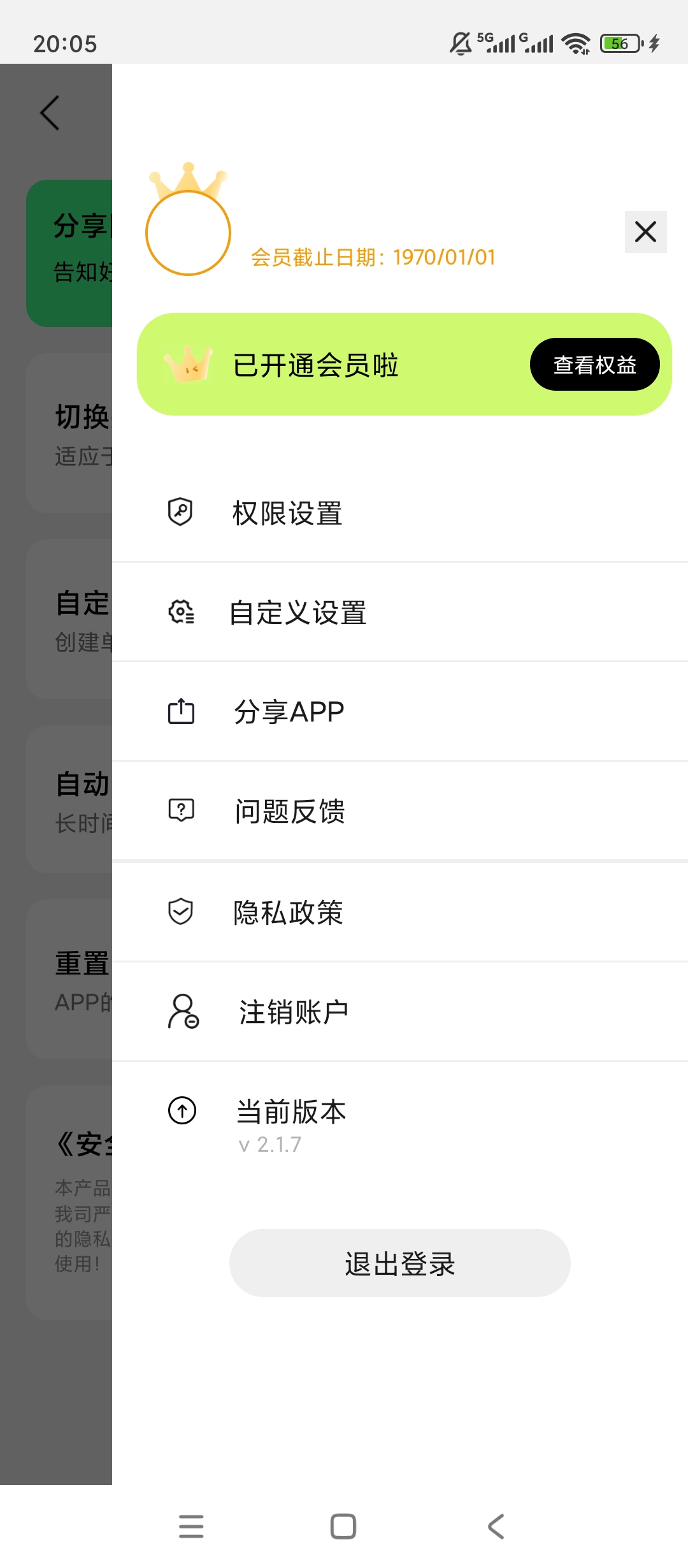
Task: Log out with the 退出登录 button
Action: tap(399, 1263)
